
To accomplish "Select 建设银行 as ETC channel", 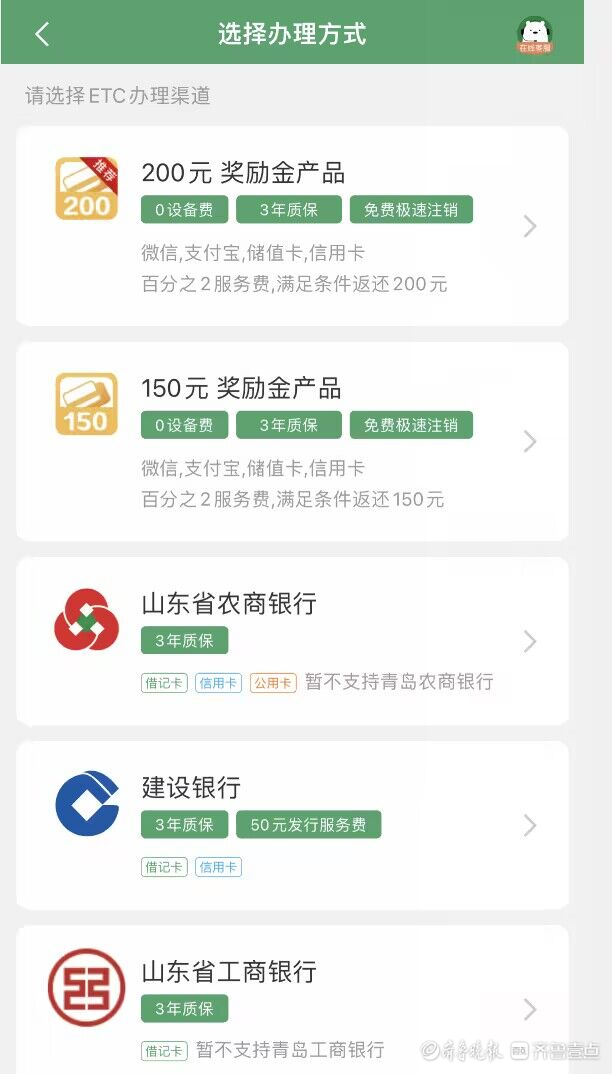I will [292, 825].
